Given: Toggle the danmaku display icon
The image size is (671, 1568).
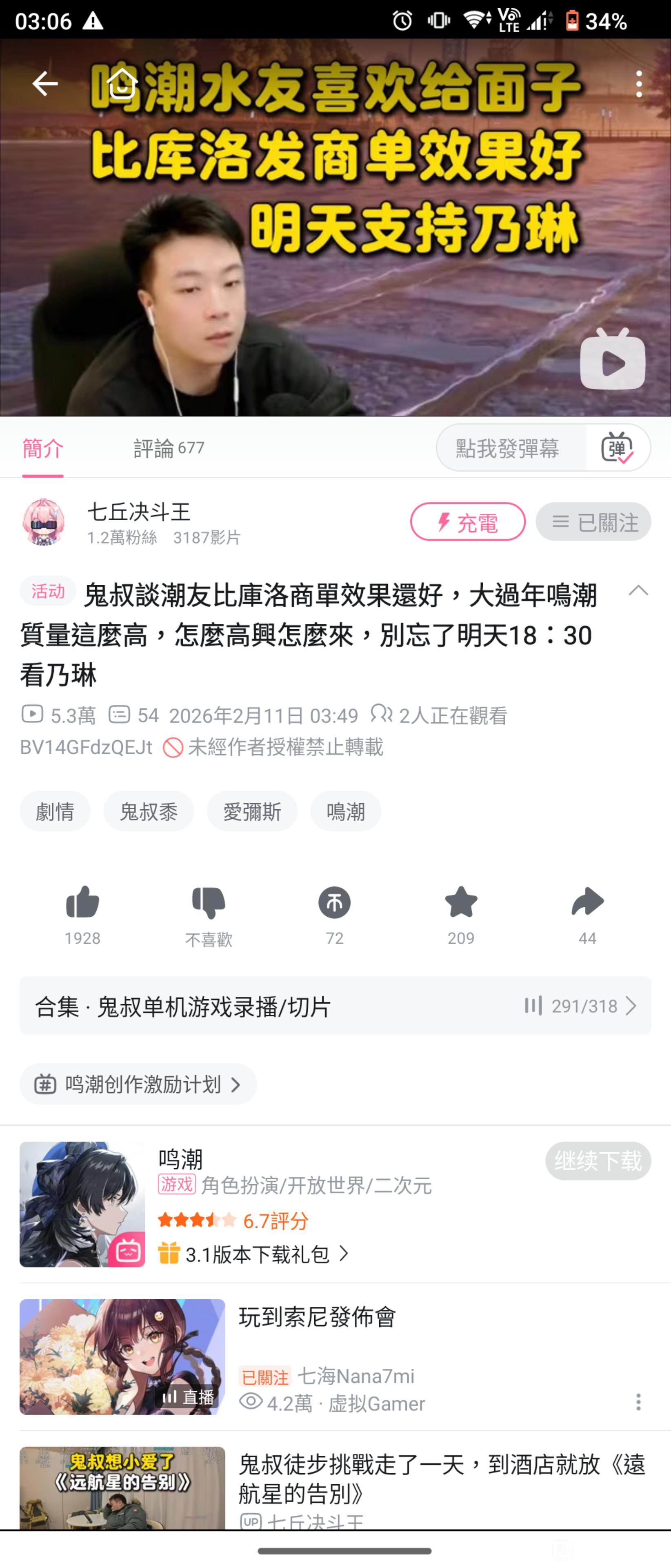Looking at the screenshot, I should coord(618,449).
